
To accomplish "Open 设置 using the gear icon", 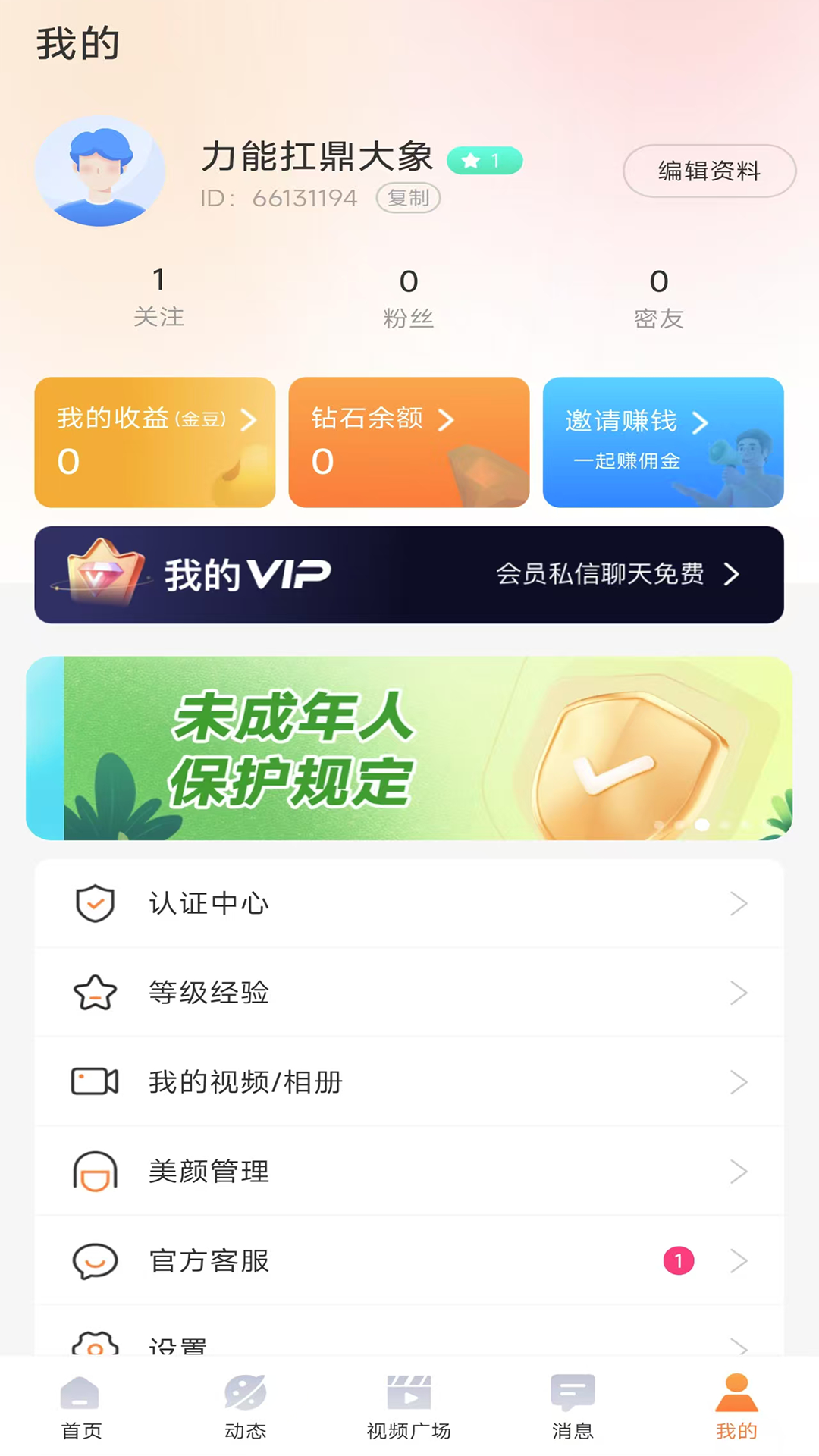I will [94, 1345].
